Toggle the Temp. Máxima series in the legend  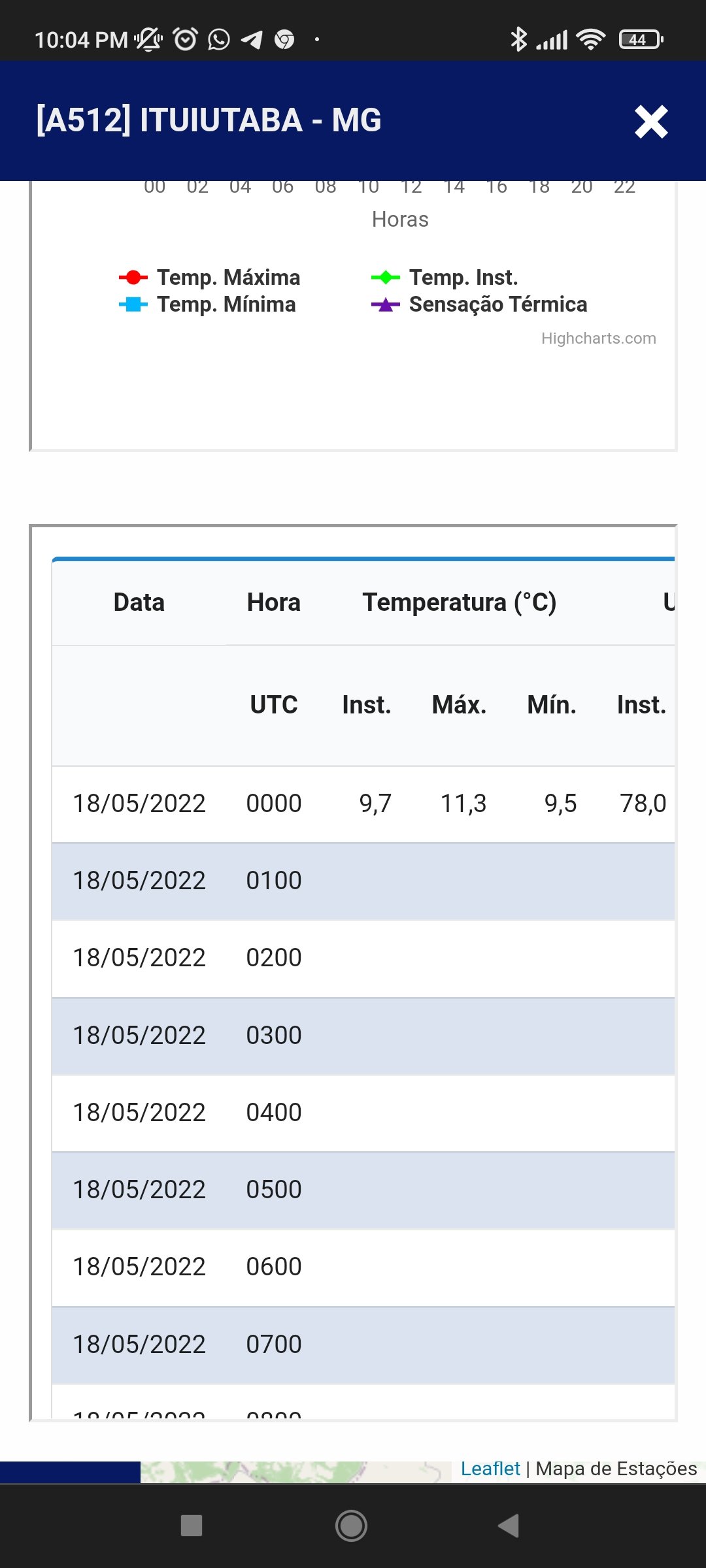point(210,278)
